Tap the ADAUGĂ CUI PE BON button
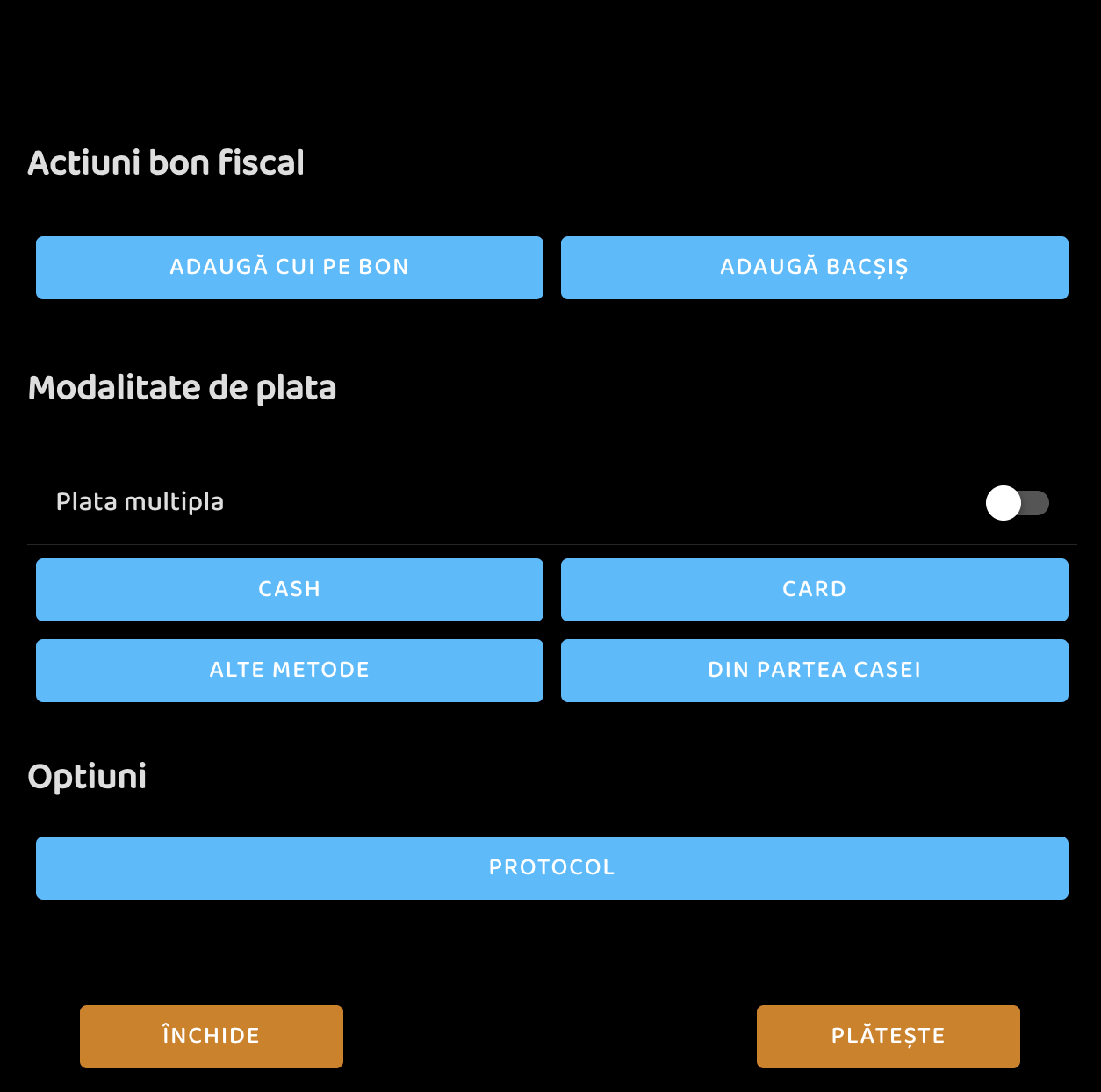 [x=290, y=268]
